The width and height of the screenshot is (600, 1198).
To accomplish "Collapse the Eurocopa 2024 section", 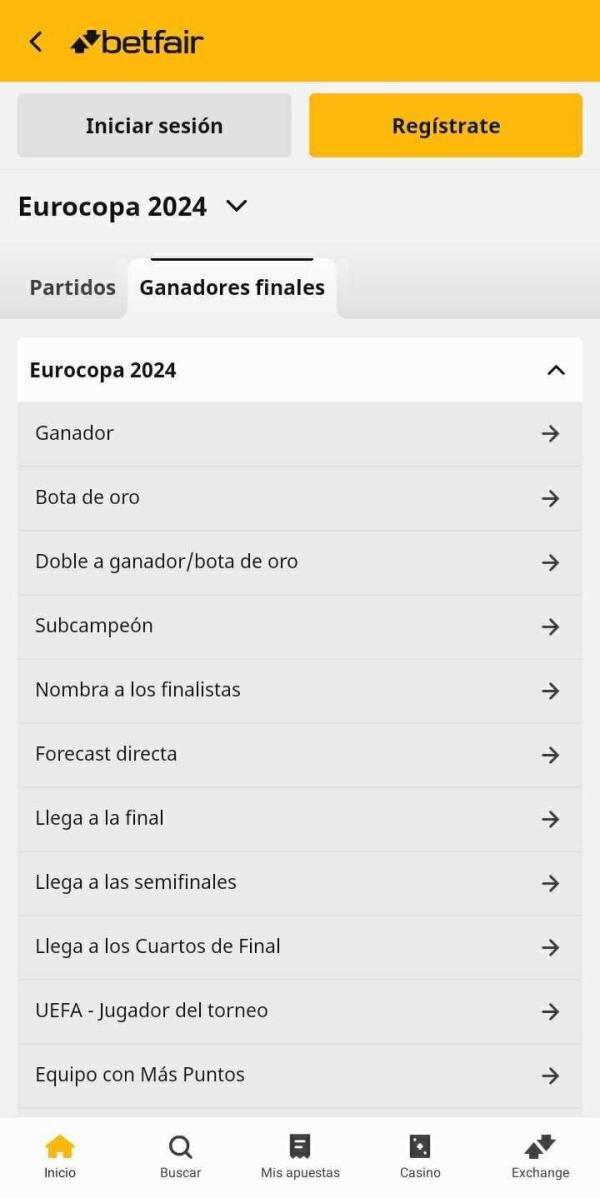I will point(556,370).
